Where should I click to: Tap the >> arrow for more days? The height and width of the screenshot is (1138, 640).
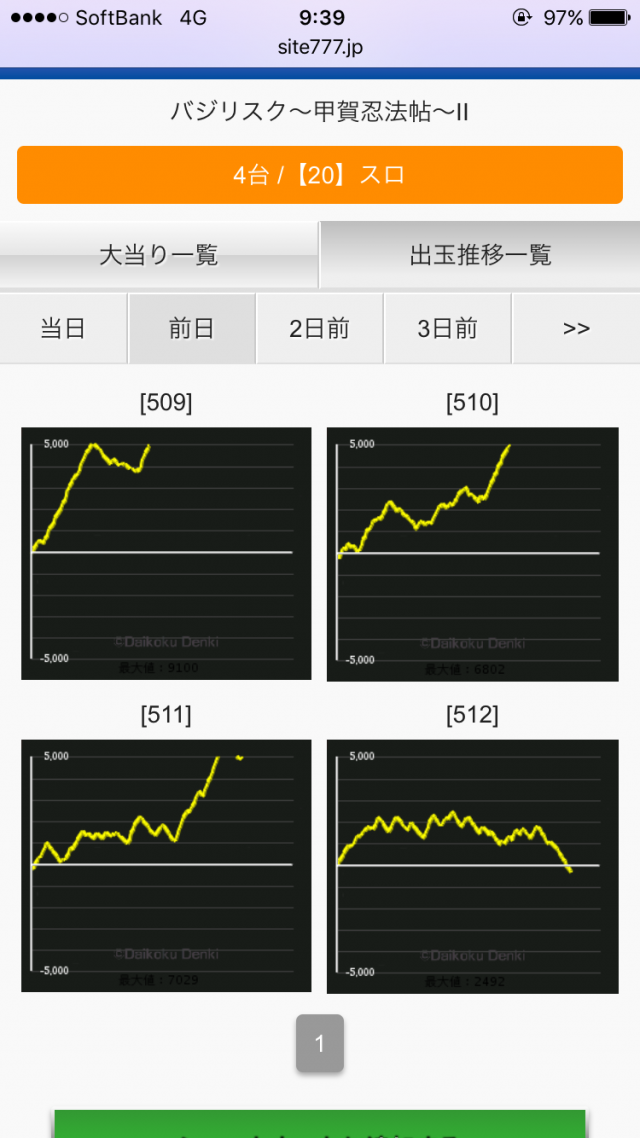click(576, 329)
